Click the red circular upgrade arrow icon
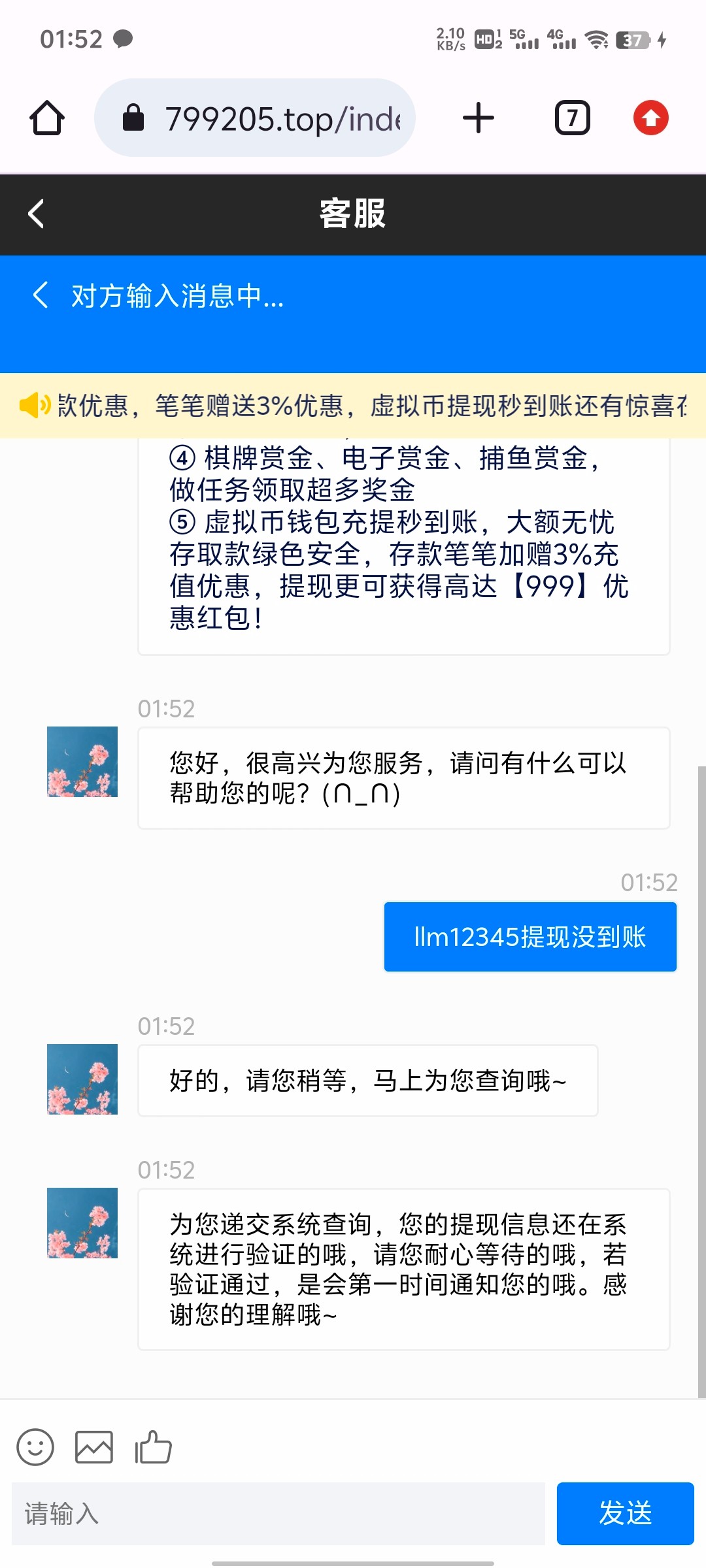 coord(651,118)
